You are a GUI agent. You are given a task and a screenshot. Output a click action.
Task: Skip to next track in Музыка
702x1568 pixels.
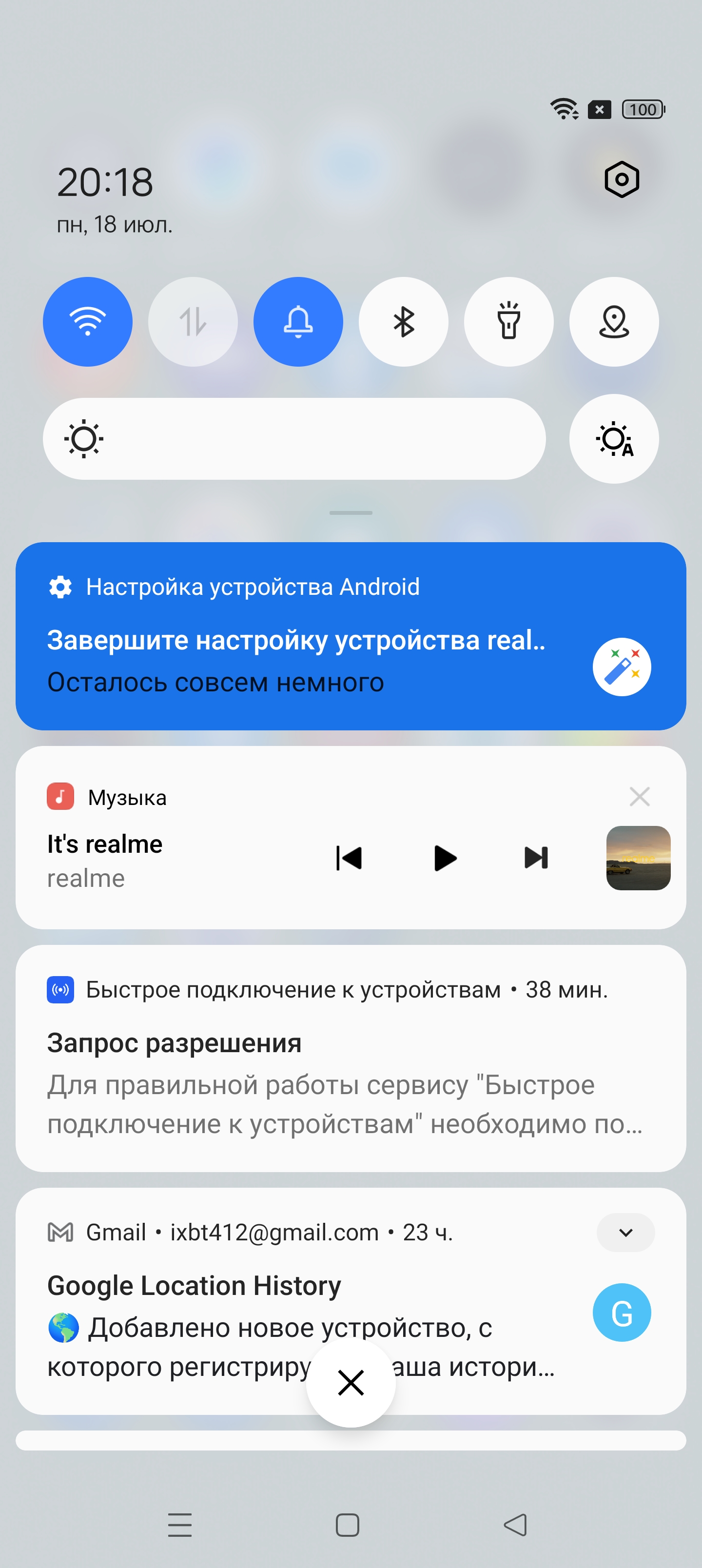click(x=536, y=858)
